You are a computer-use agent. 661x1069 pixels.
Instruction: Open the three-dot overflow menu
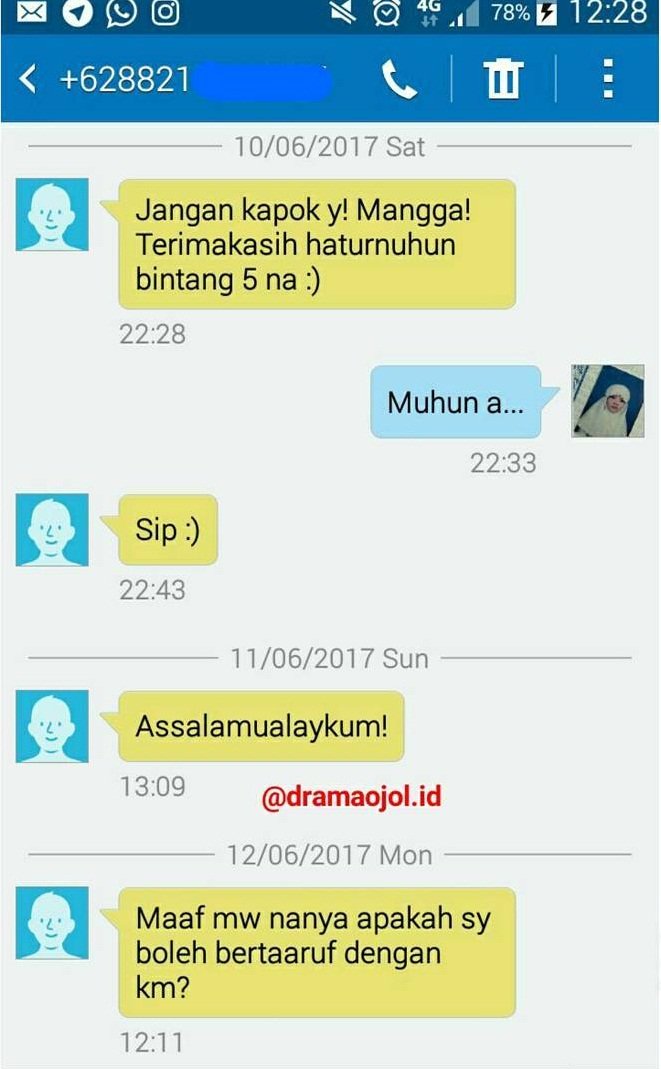pos(607,79)
